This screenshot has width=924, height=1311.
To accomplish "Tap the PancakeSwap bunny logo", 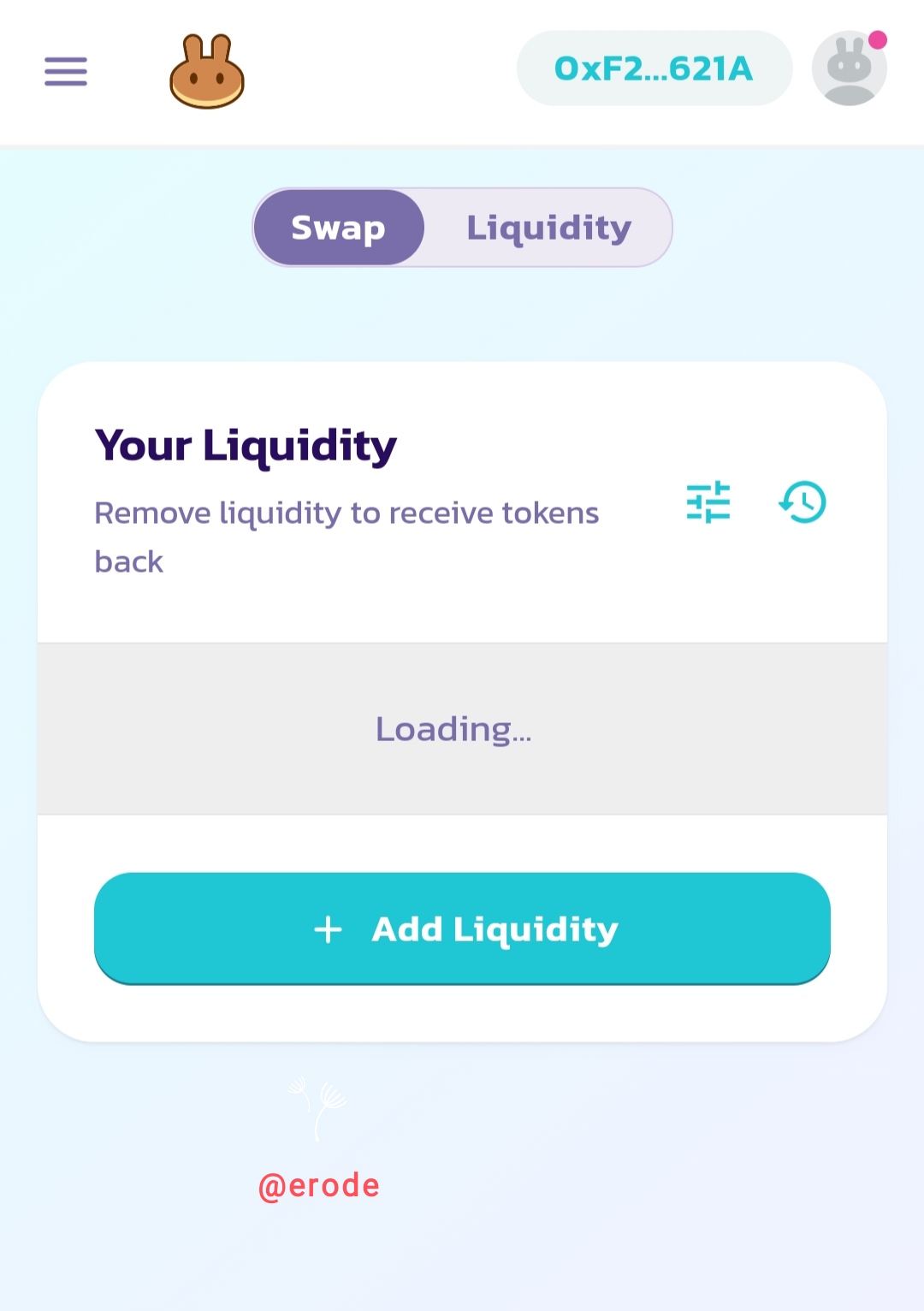I will pos(207,72).
